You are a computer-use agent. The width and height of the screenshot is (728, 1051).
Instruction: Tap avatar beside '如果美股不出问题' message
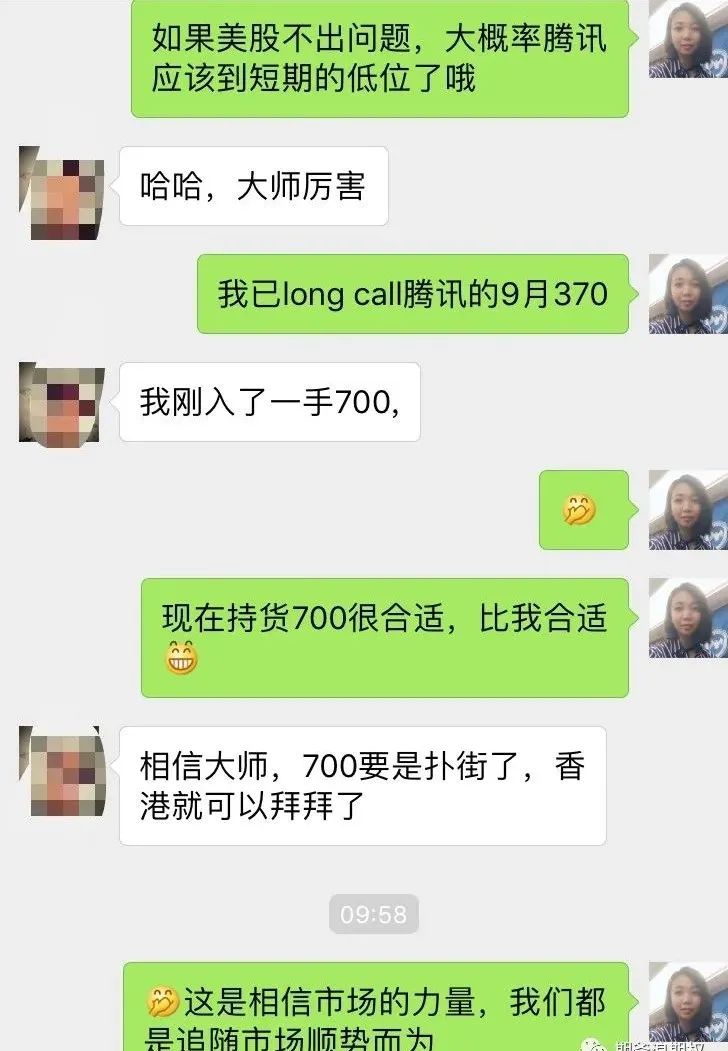pos(688,40)
